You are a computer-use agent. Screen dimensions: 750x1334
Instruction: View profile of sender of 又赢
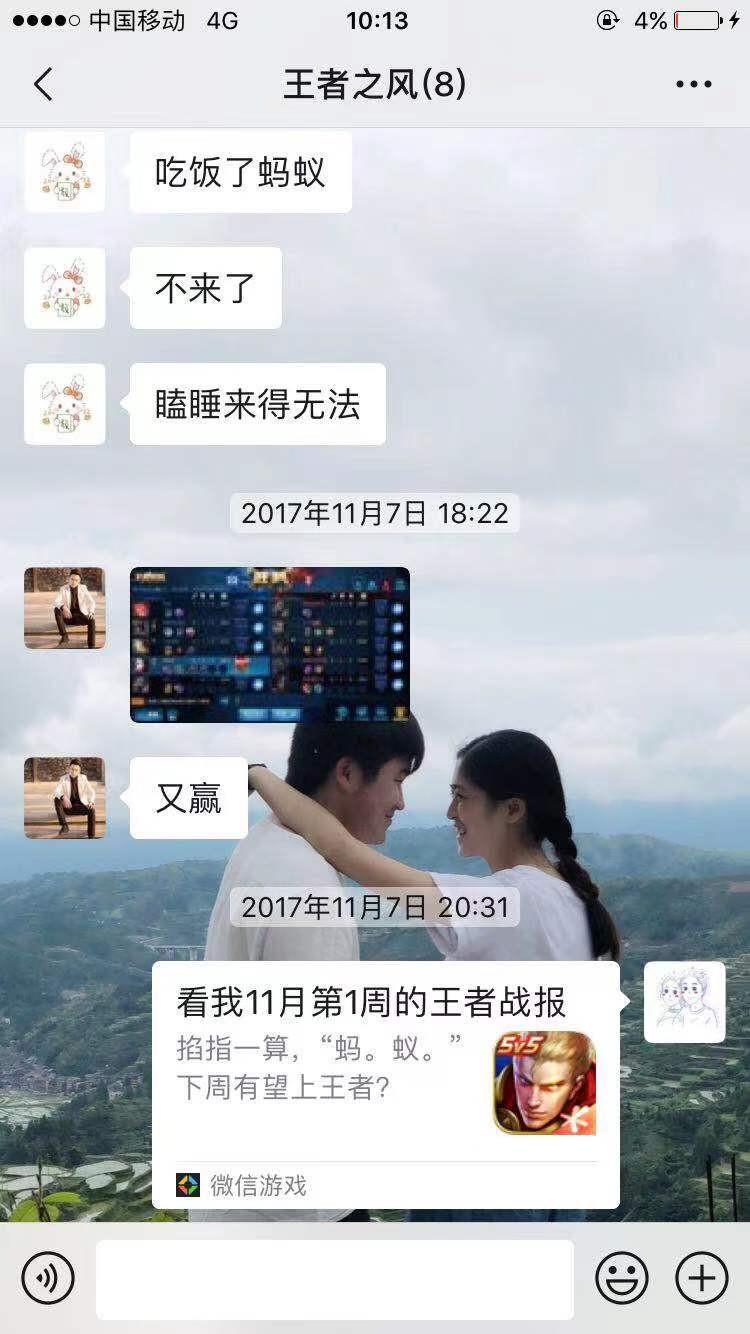[x=65, y=797]
